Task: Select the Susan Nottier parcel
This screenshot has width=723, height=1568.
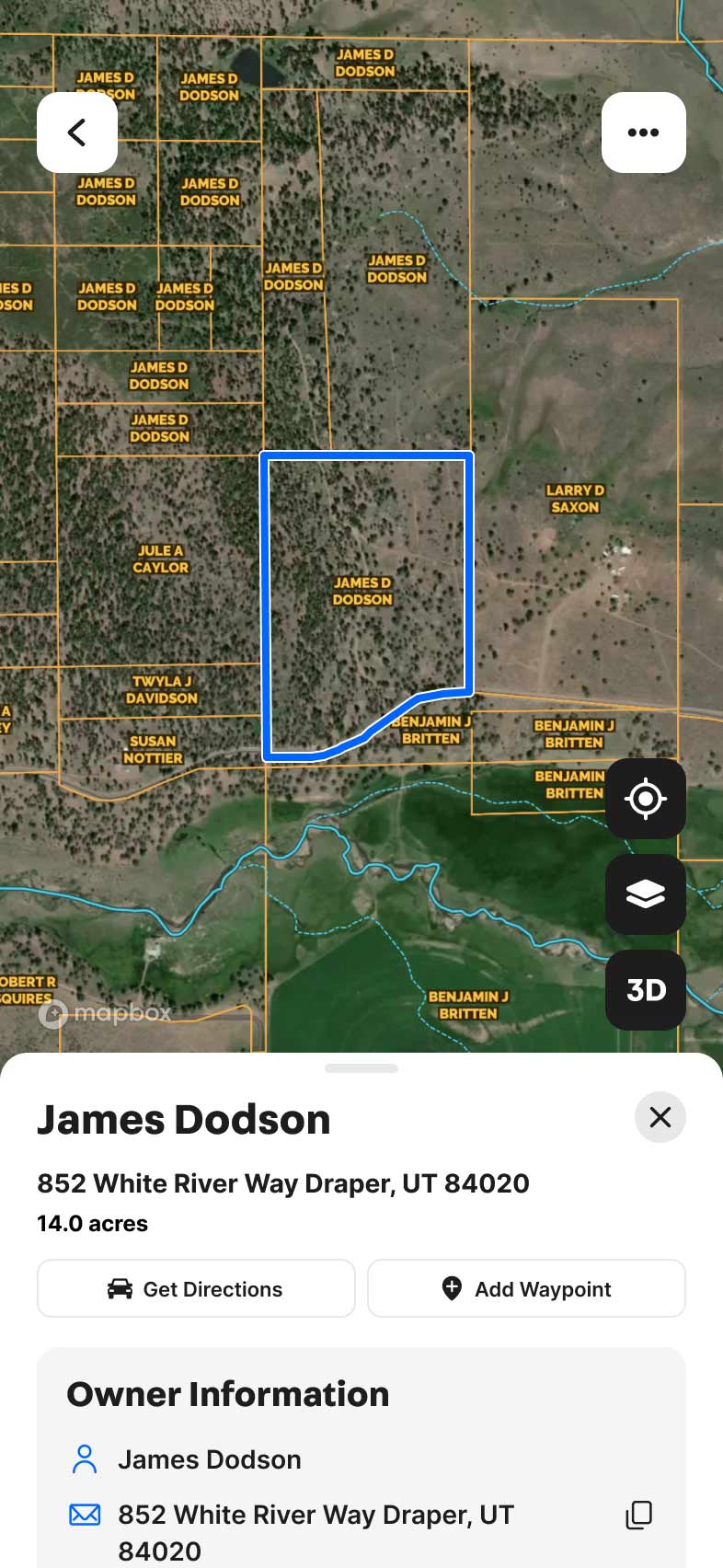Action: coord(153,750)
